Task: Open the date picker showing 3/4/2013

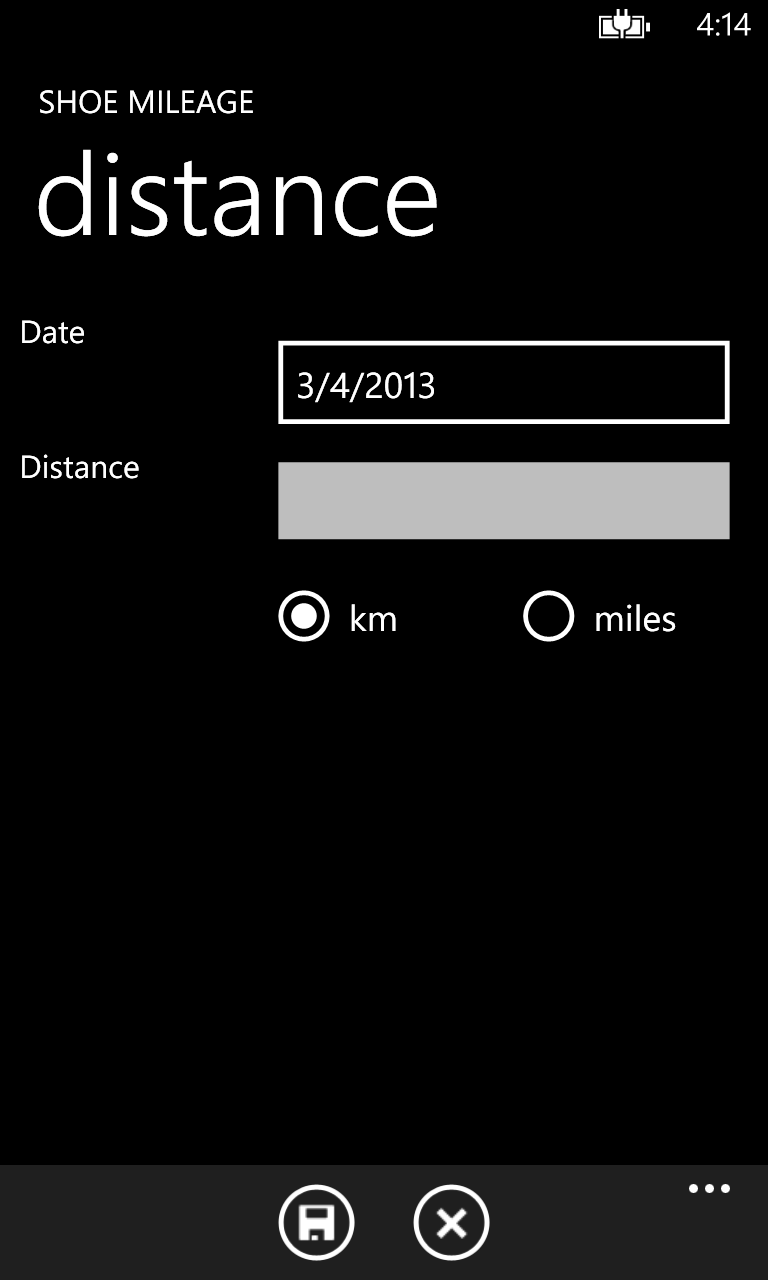Action: [503, 381]
